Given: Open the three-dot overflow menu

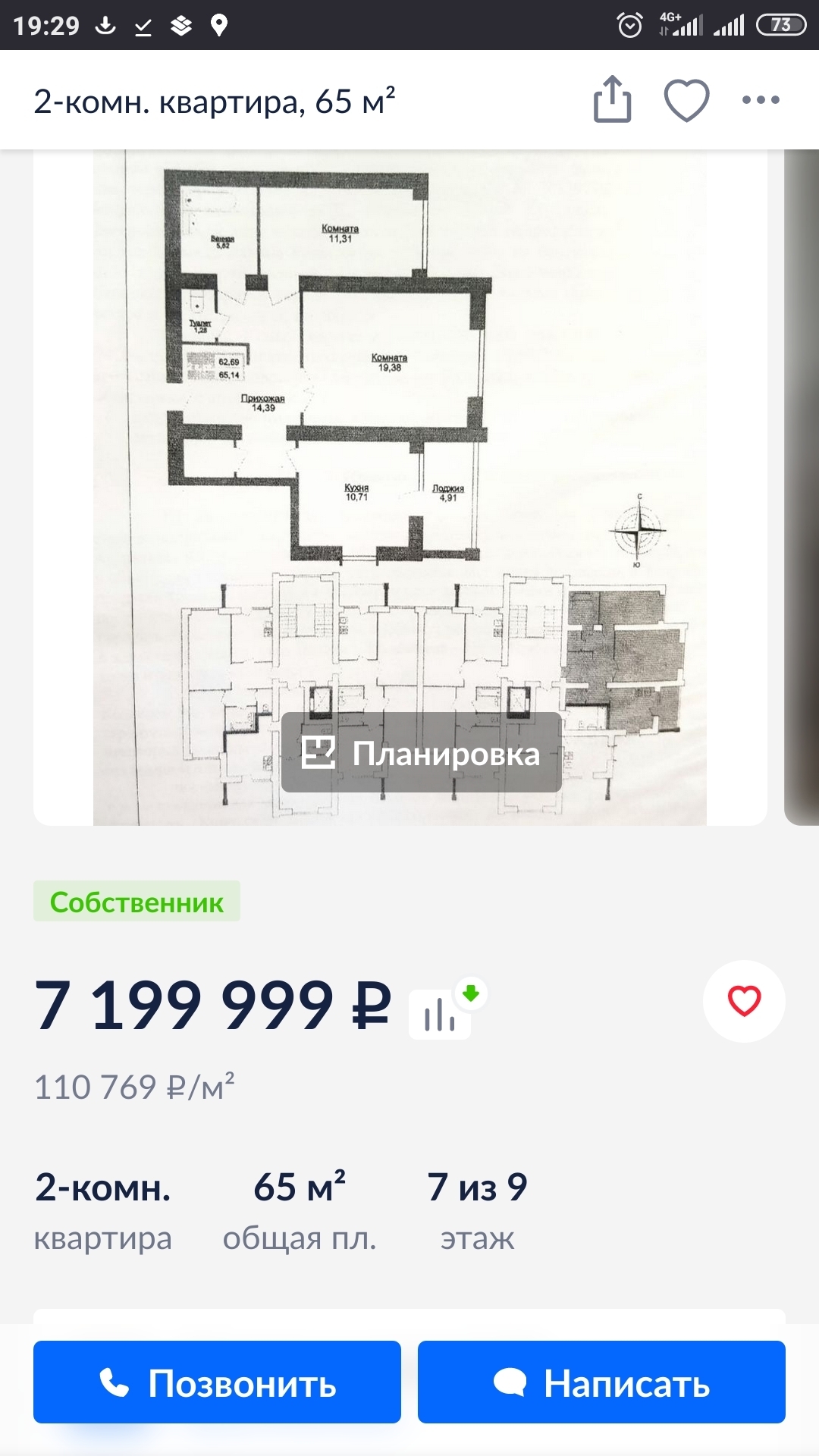Looking at the screenshot, I should pos(761,99).
